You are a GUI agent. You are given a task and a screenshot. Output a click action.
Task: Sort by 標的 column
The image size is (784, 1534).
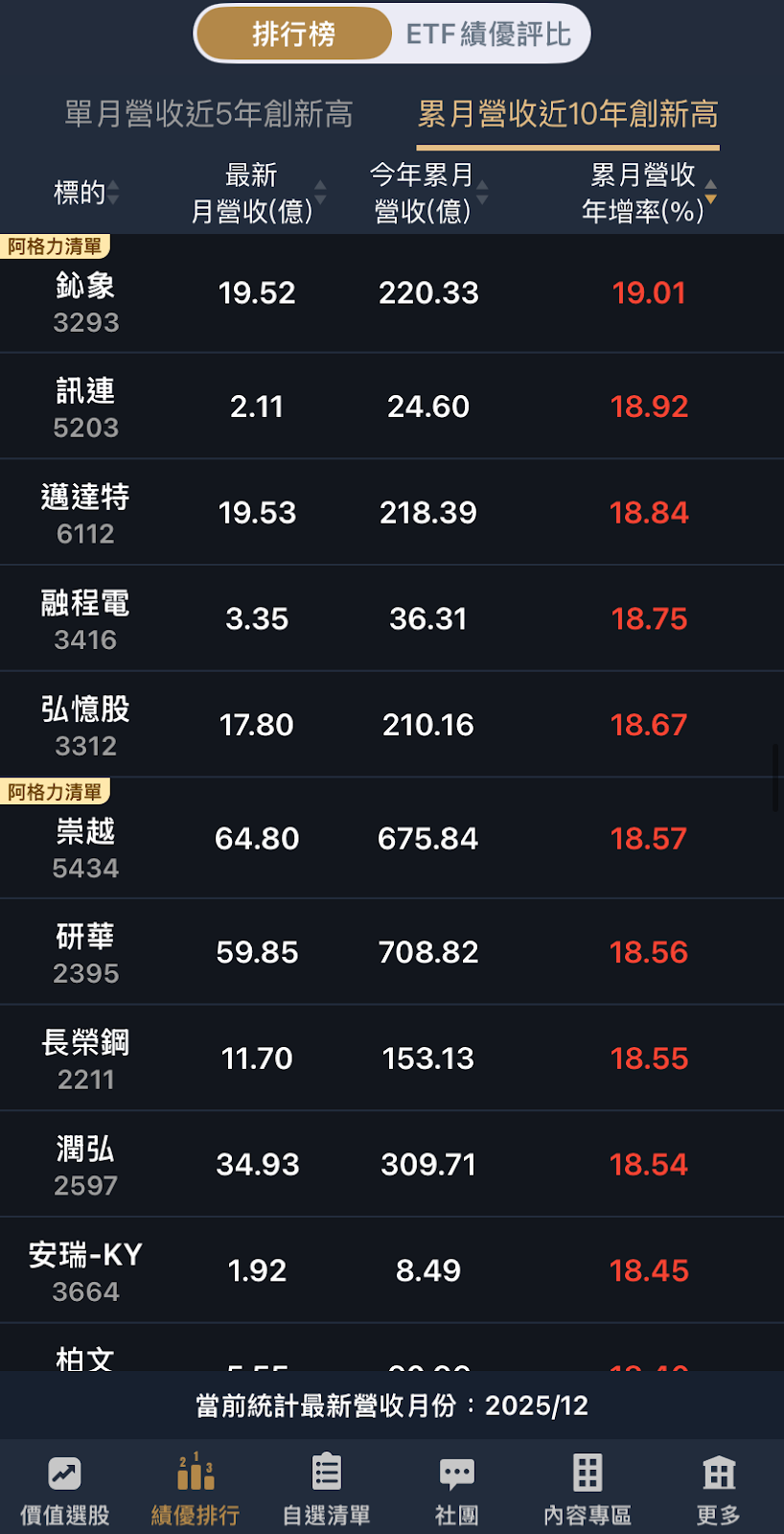click(x=85, y=193)
